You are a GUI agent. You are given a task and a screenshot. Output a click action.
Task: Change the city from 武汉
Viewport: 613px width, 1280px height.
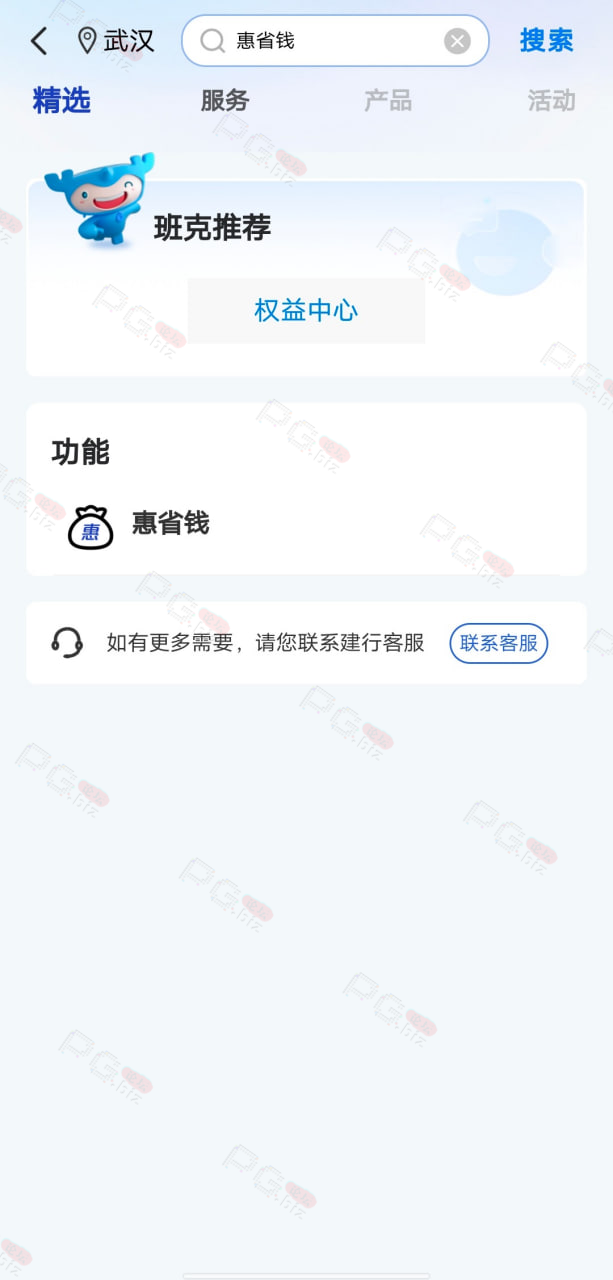pos(116,41)
